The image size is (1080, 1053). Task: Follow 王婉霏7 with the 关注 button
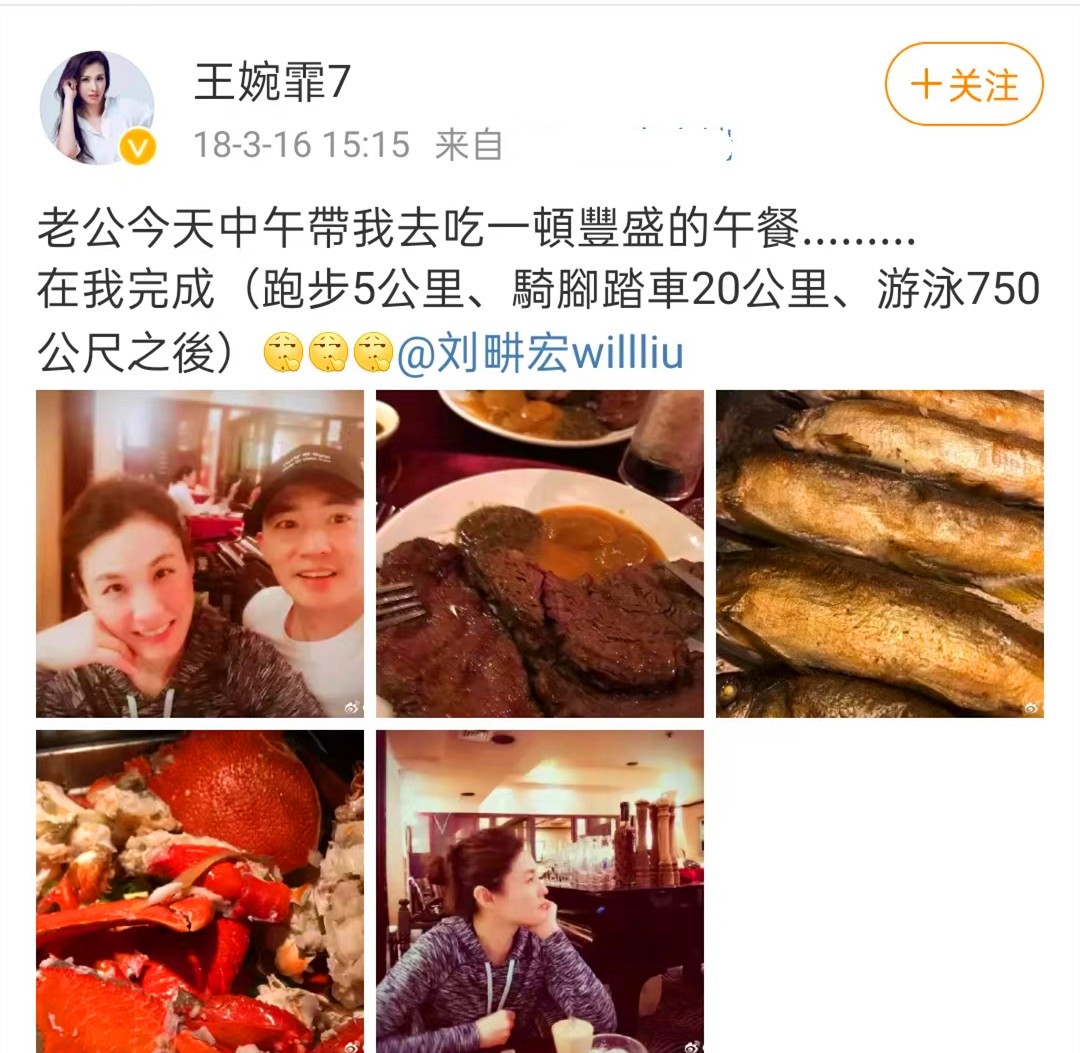[963, 85]
